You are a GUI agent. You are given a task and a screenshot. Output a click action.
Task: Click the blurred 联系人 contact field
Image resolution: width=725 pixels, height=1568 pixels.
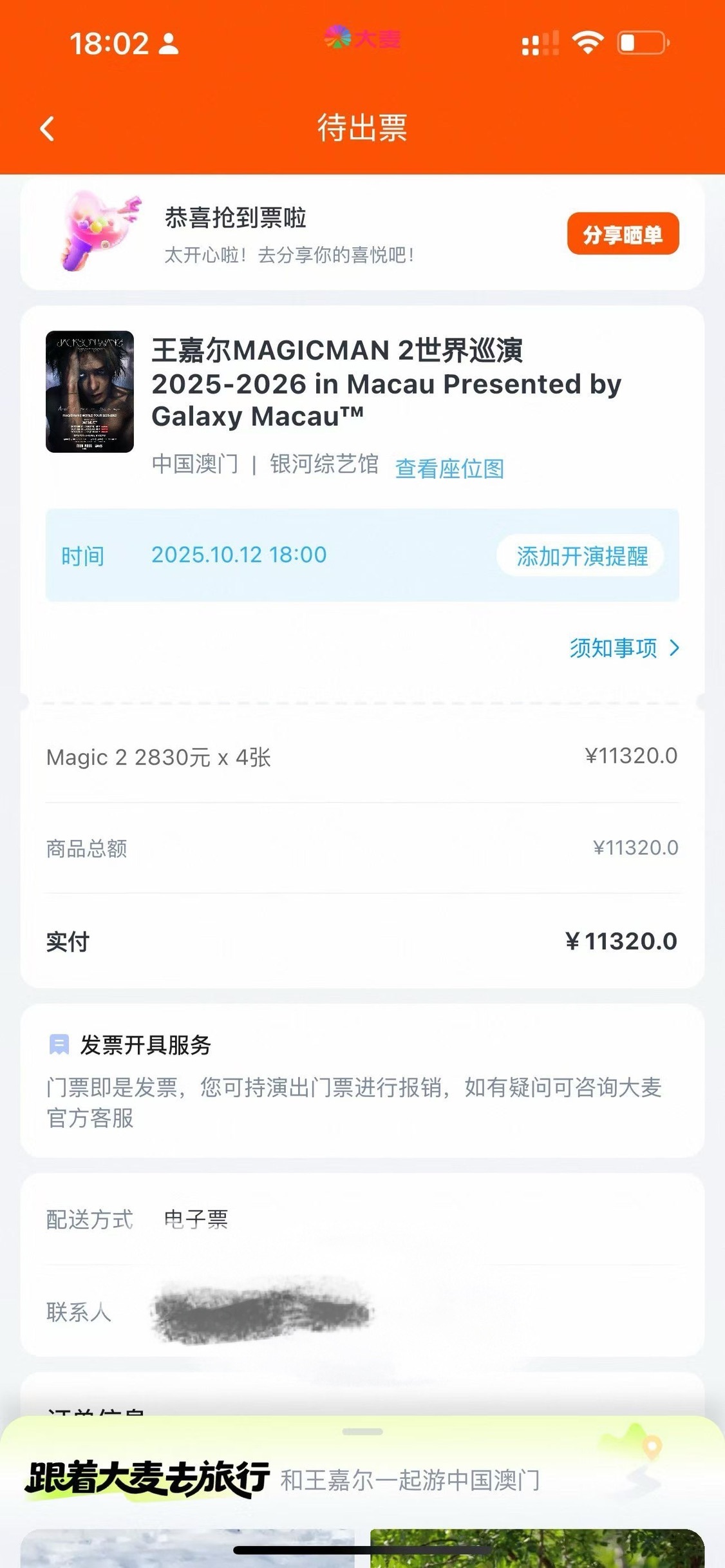pos(261,1312)
